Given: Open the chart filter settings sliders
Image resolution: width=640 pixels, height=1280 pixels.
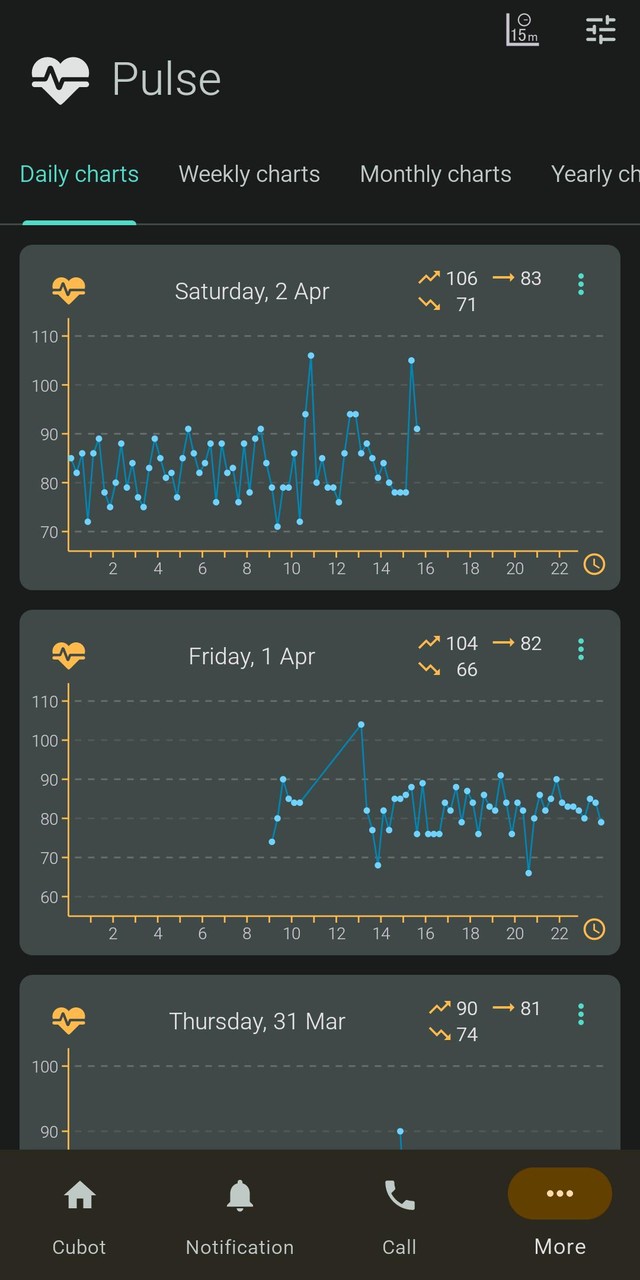Looking at the screenshot, I should tap(601, 29).
